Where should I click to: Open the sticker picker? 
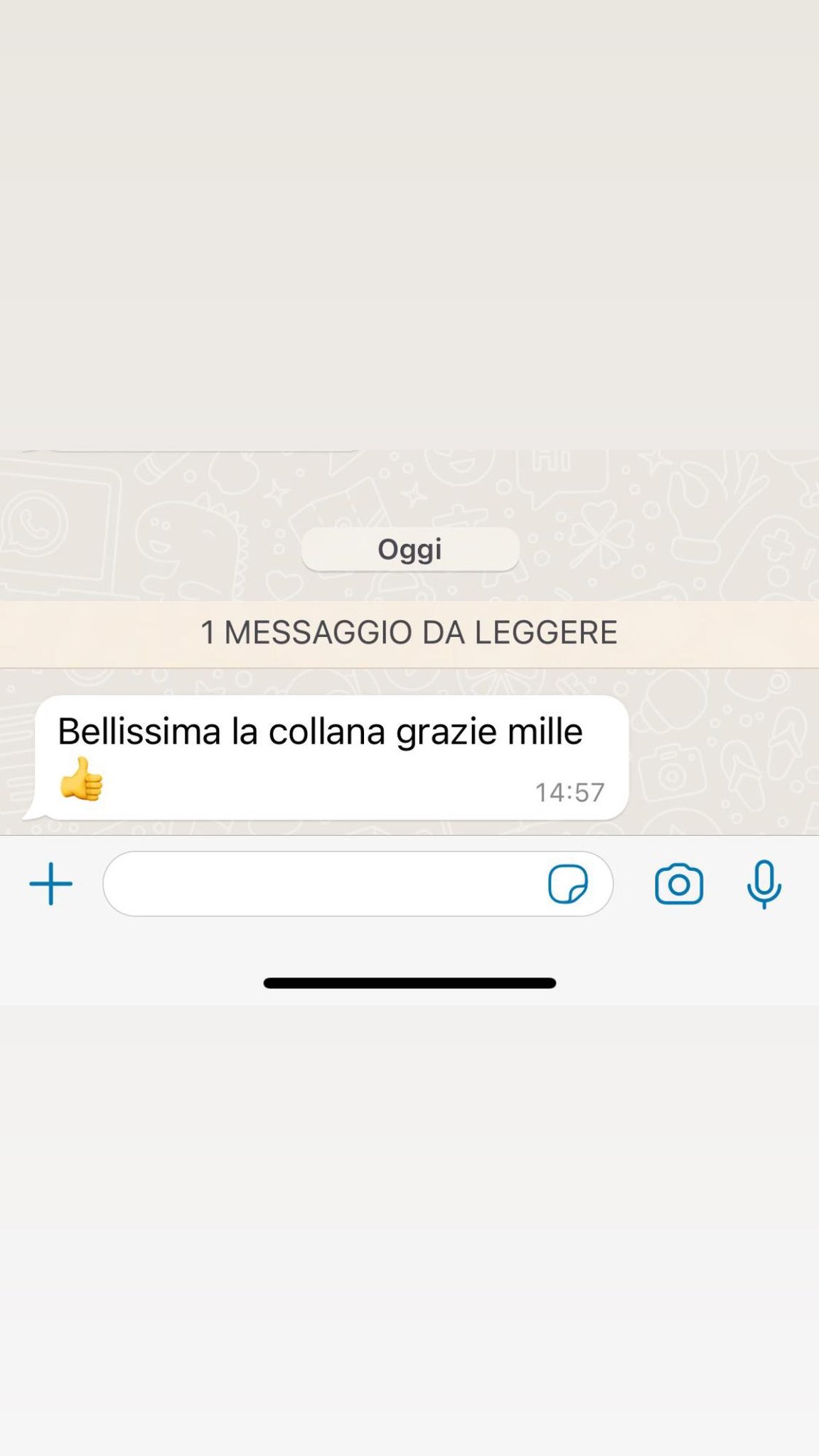(568, 884)
